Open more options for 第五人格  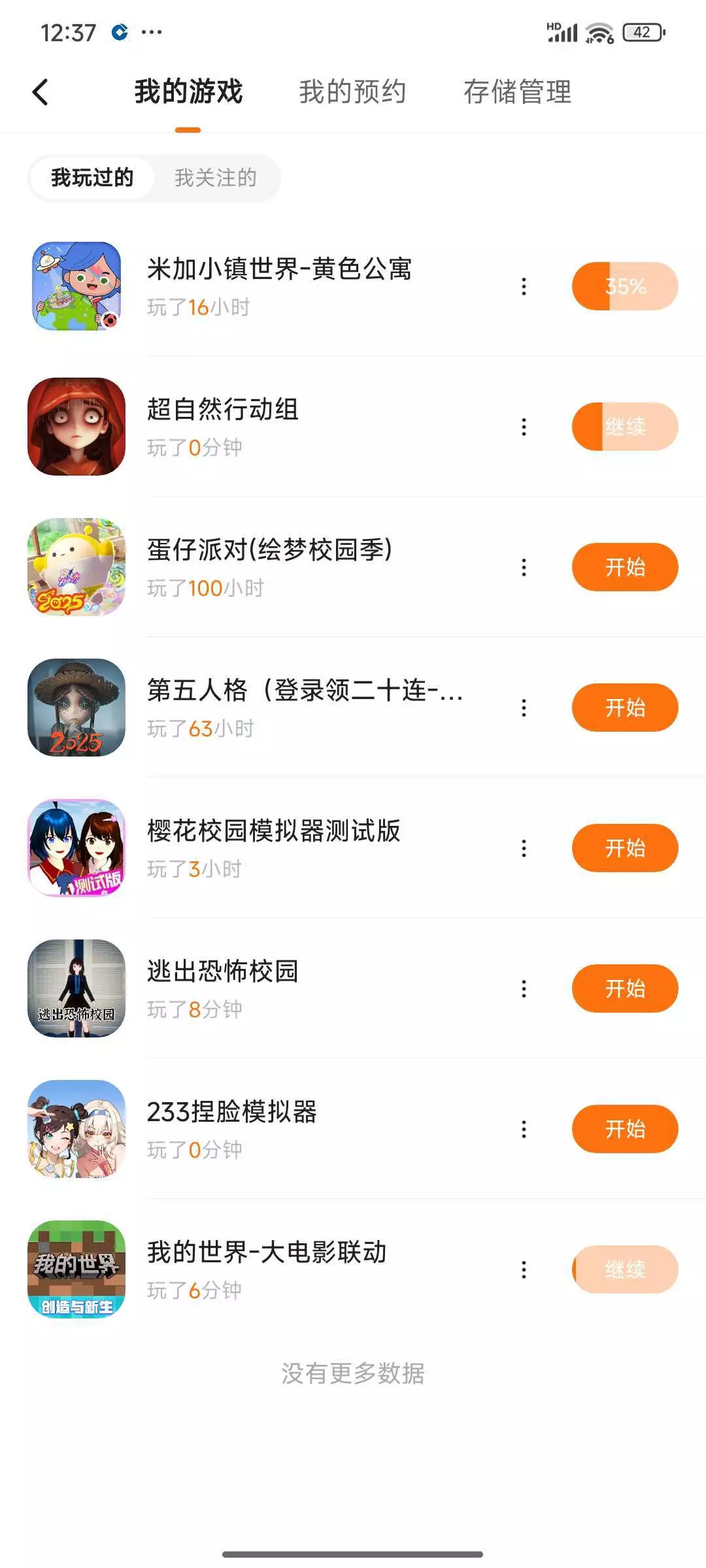coord(524,708)
